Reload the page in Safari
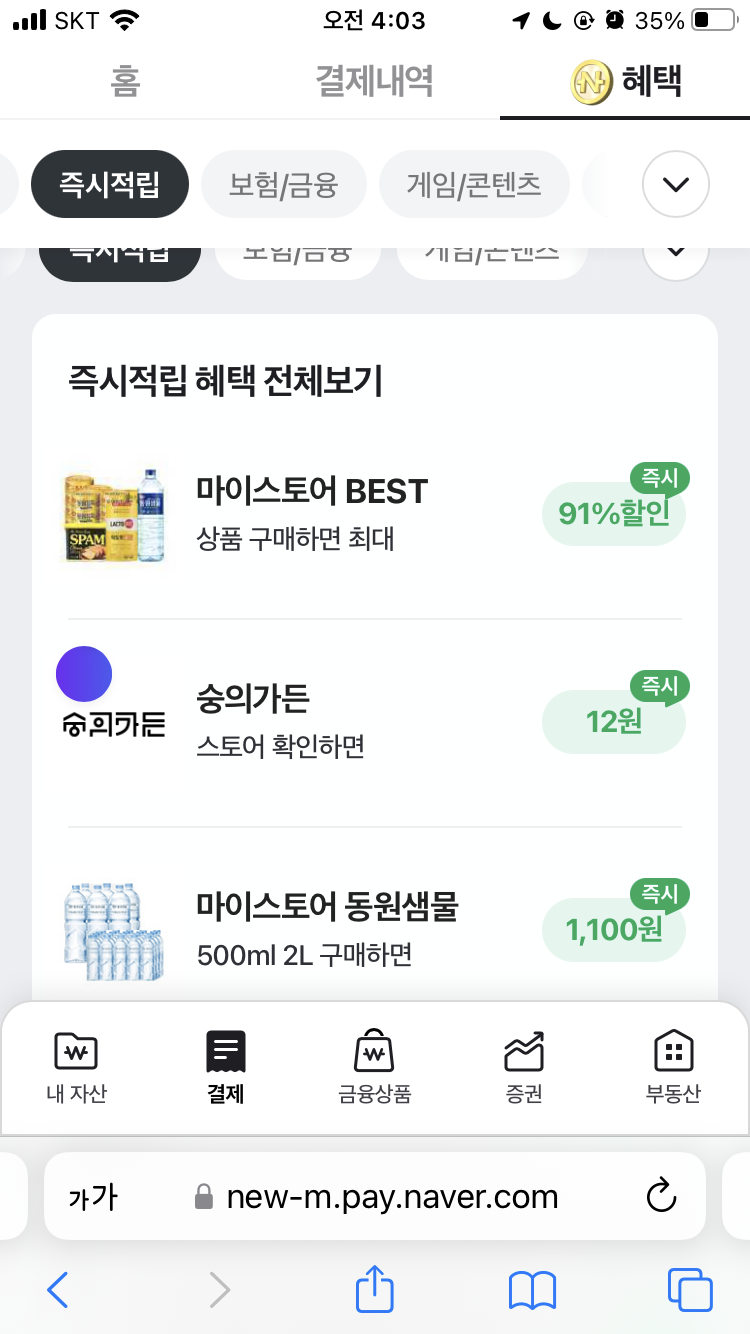Image resolution: width=750 pixels, height=1334 pixels. (x=662, y=1196)
